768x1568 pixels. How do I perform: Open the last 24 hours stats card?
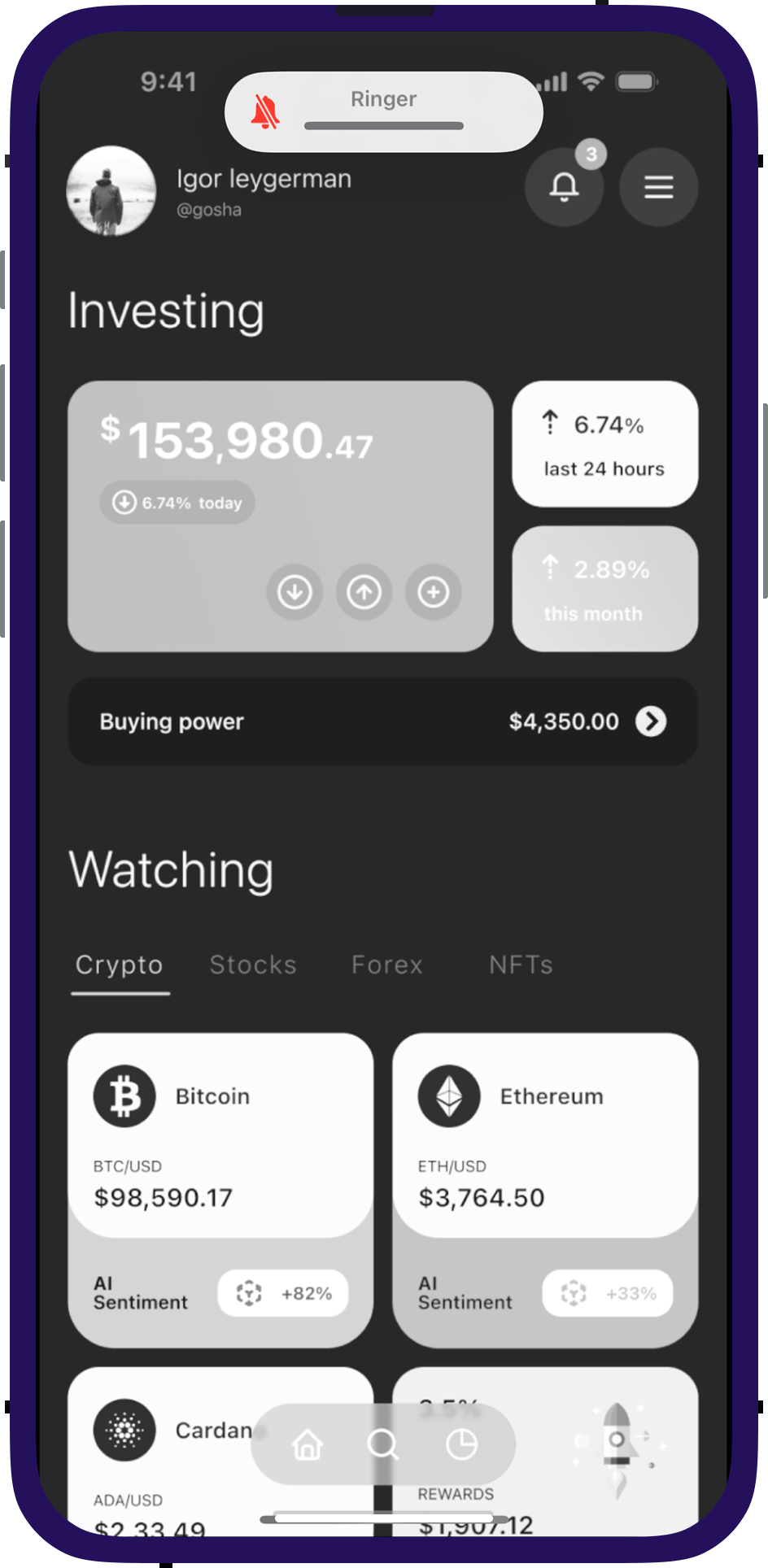[604, 444]
